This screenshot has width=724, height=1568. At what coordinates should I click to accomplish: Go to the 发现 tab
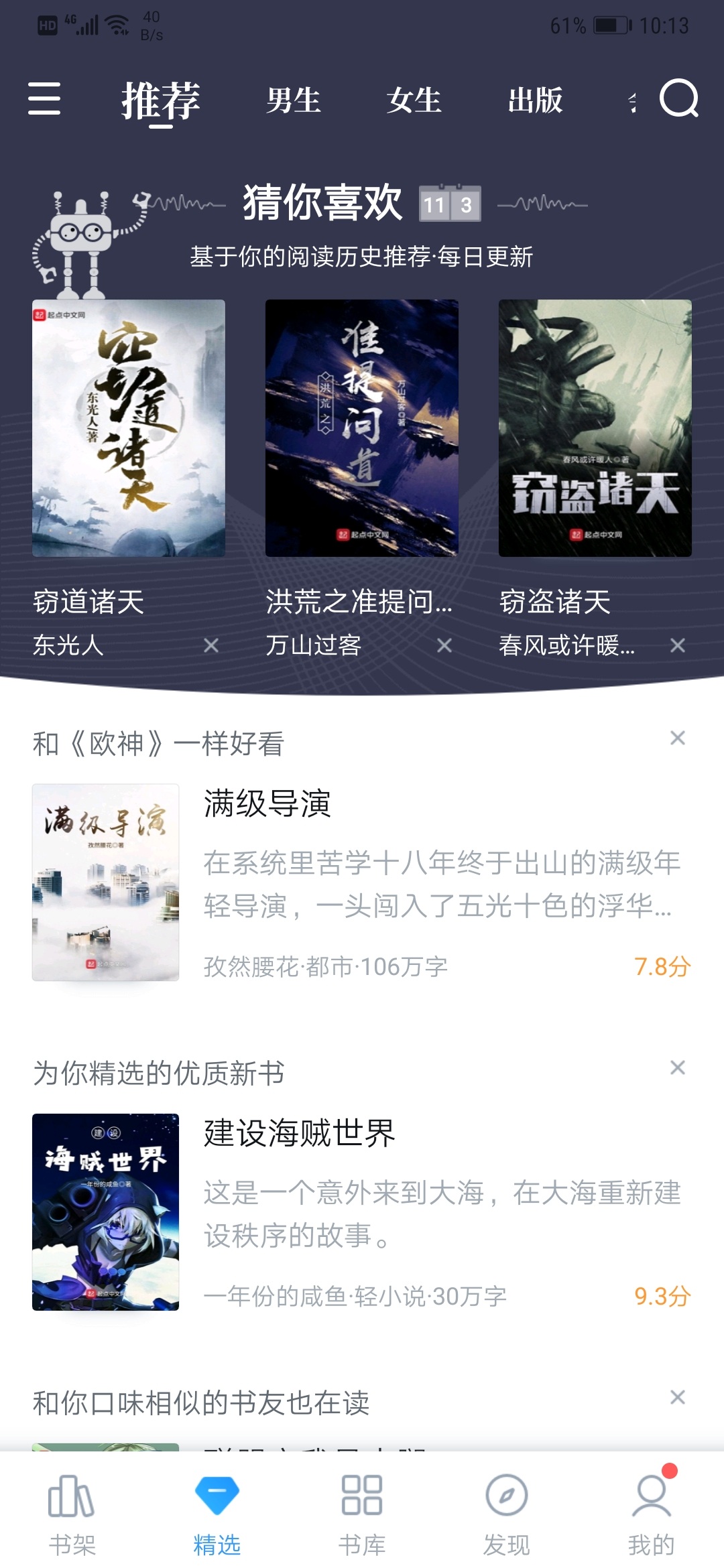coord(507,1515)
